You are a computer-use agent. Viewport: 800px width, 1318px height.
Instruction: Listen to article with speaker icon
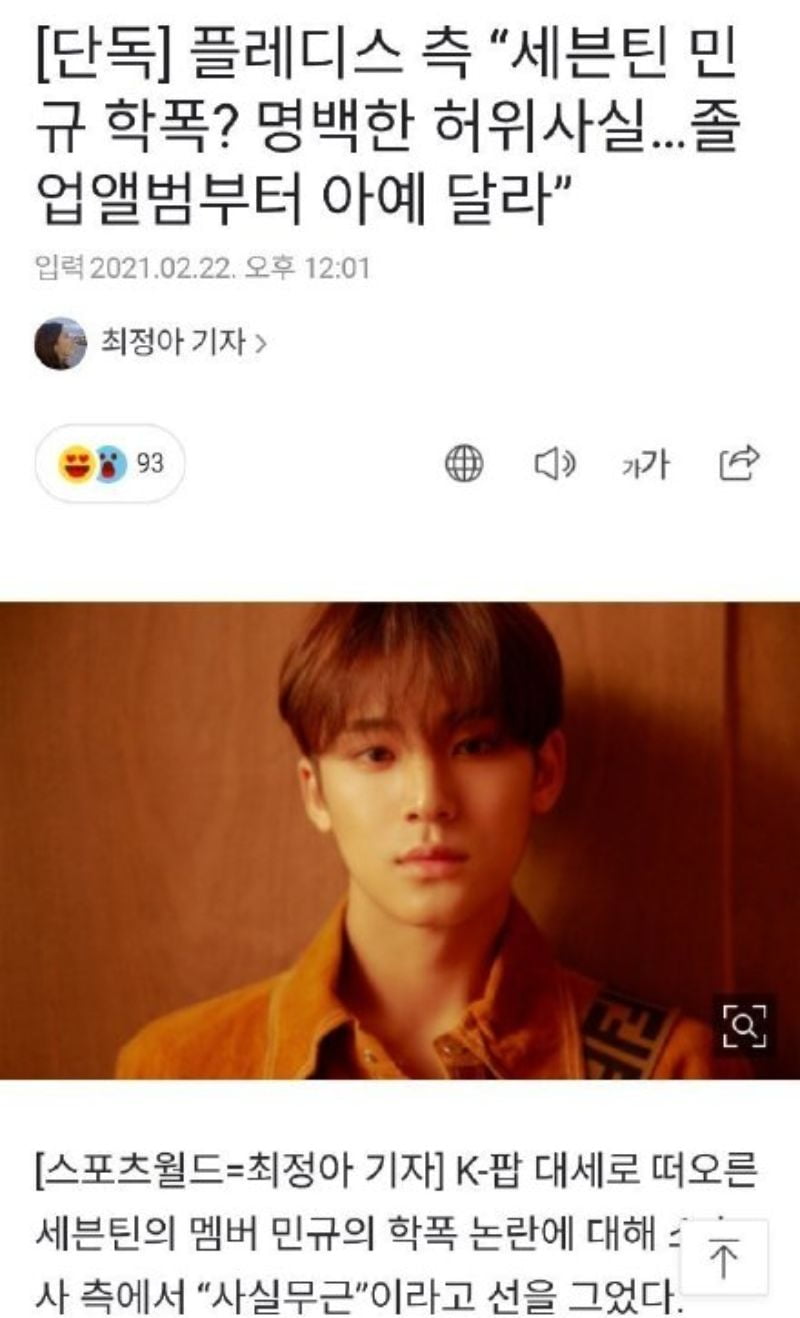tap(556, 463)
